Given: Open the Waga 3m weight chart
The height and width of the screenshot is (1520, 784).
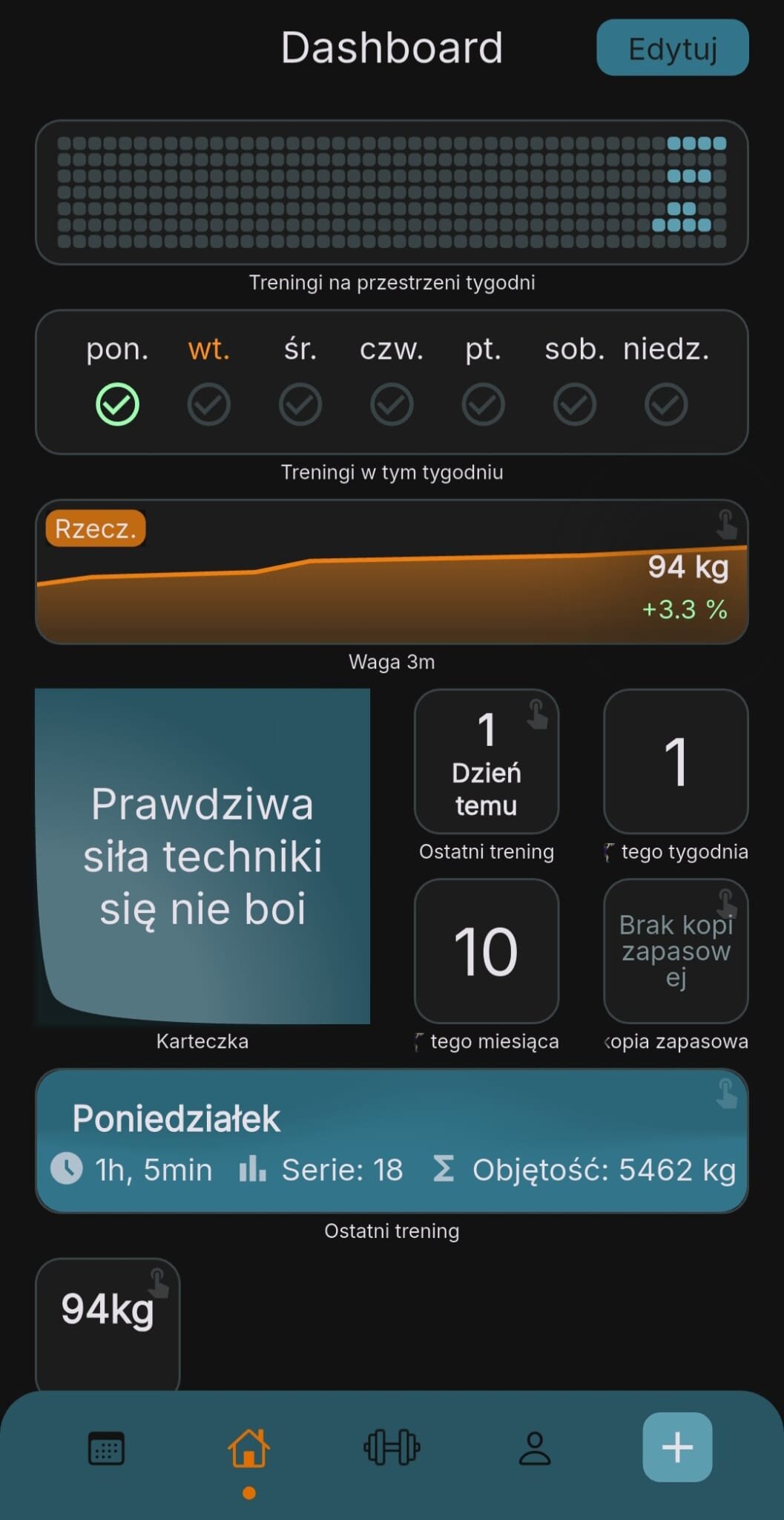Looking at the screenshot, I should tap(392, 572).
